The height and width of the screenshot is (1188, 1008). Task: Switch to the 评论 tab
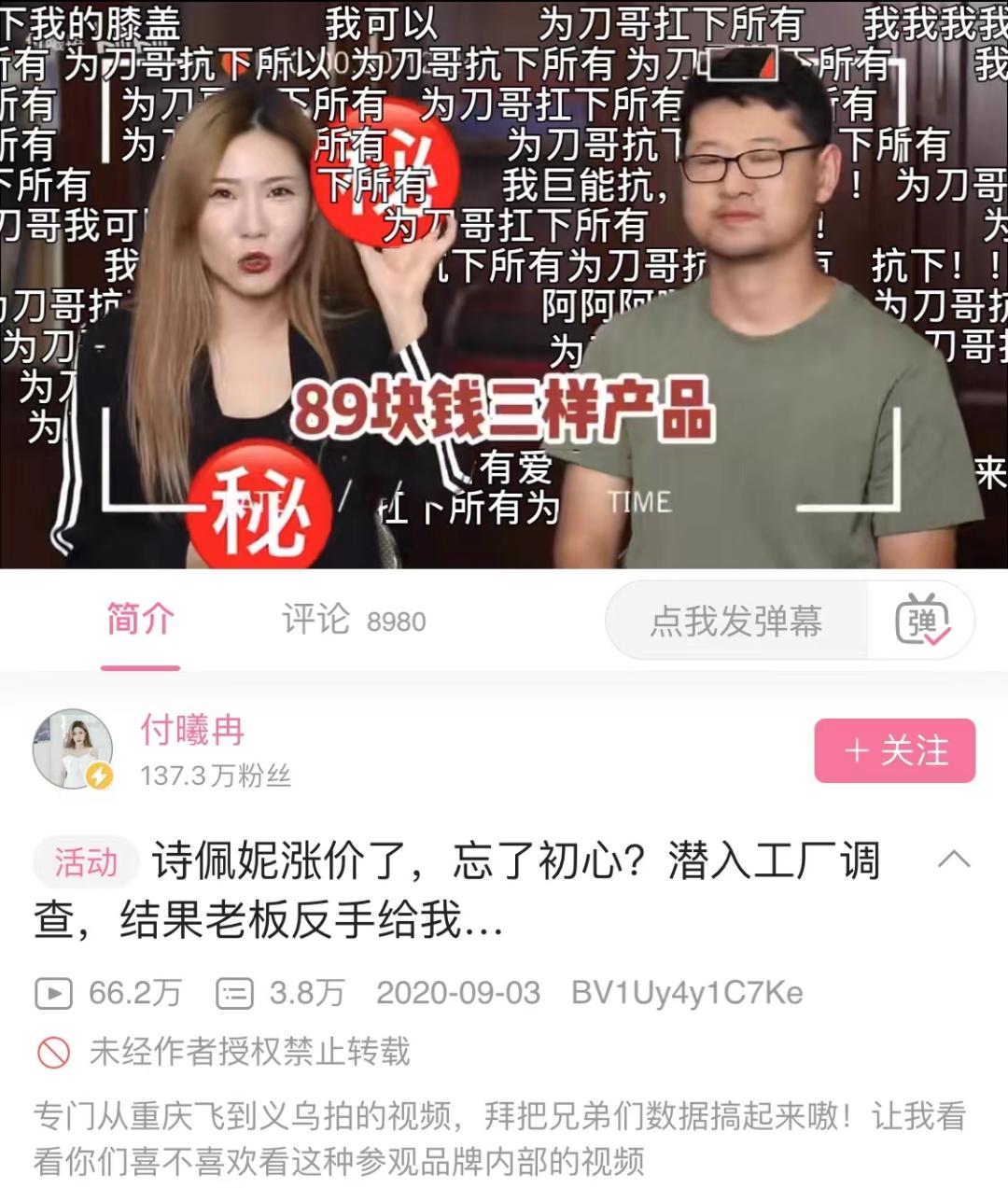click(x=353, y=621)
